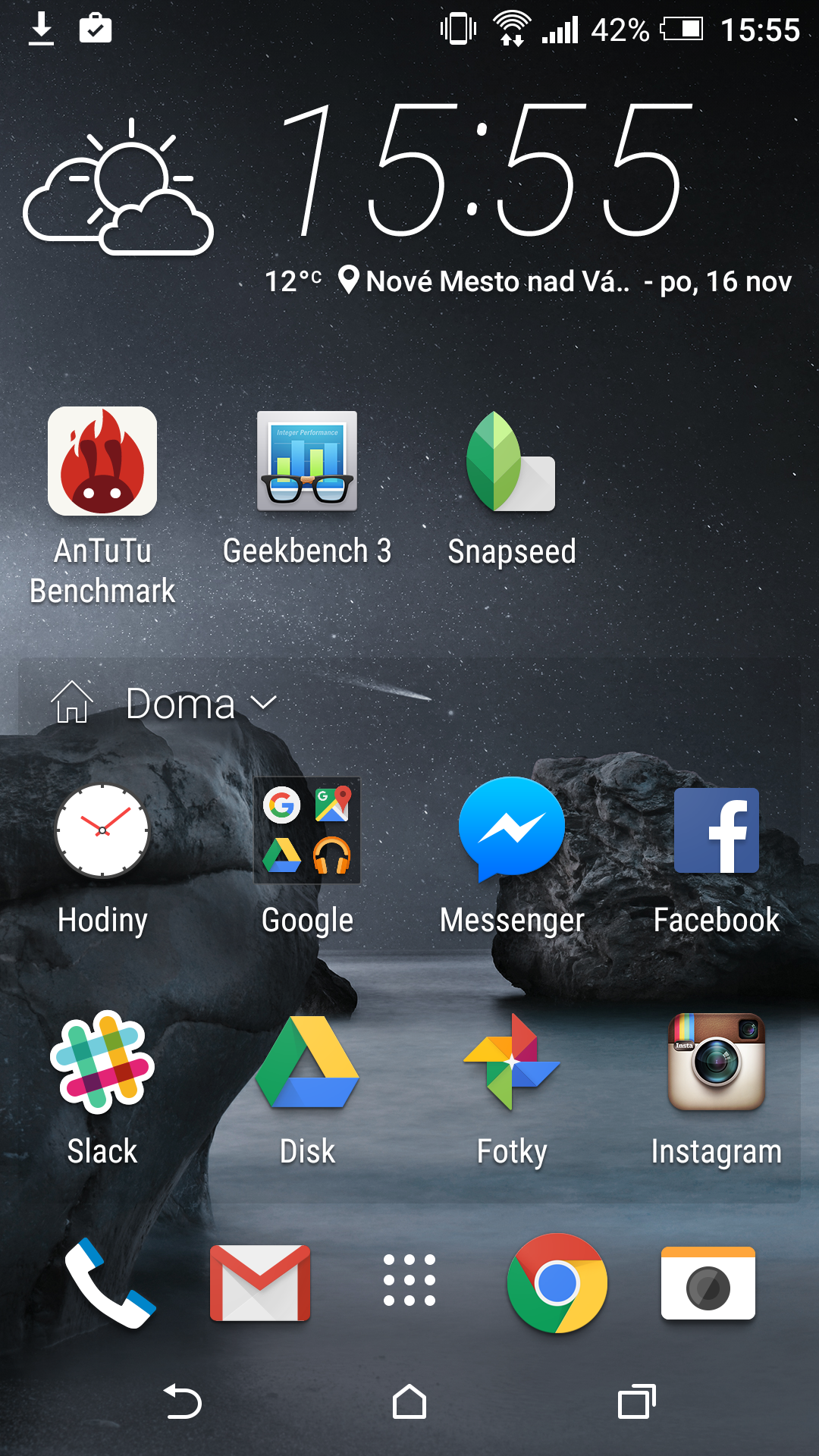Launch the Chrome browser

click(557, 1283)
